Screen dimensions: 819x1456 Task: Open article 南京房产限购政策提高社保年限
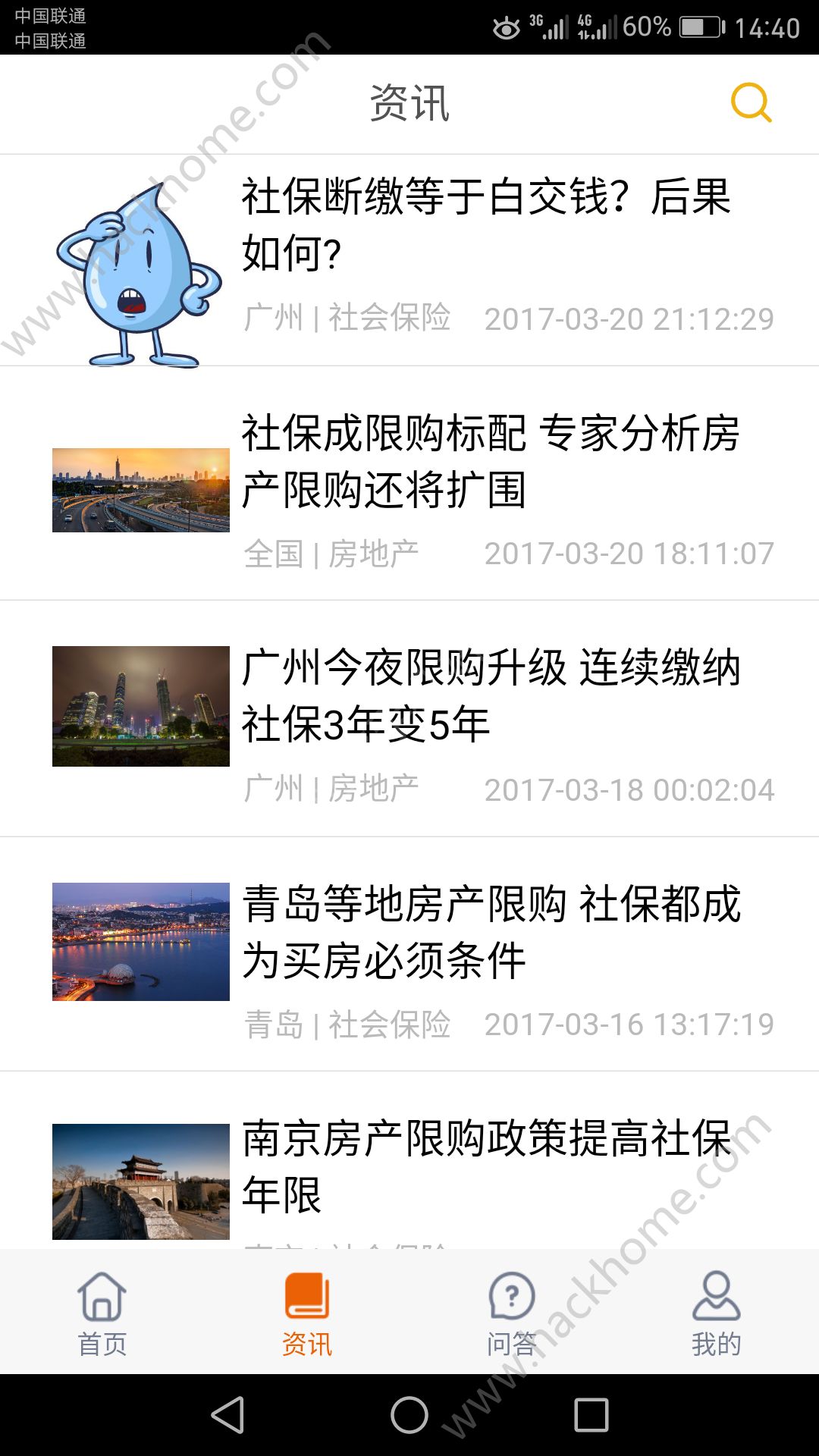485,1166
